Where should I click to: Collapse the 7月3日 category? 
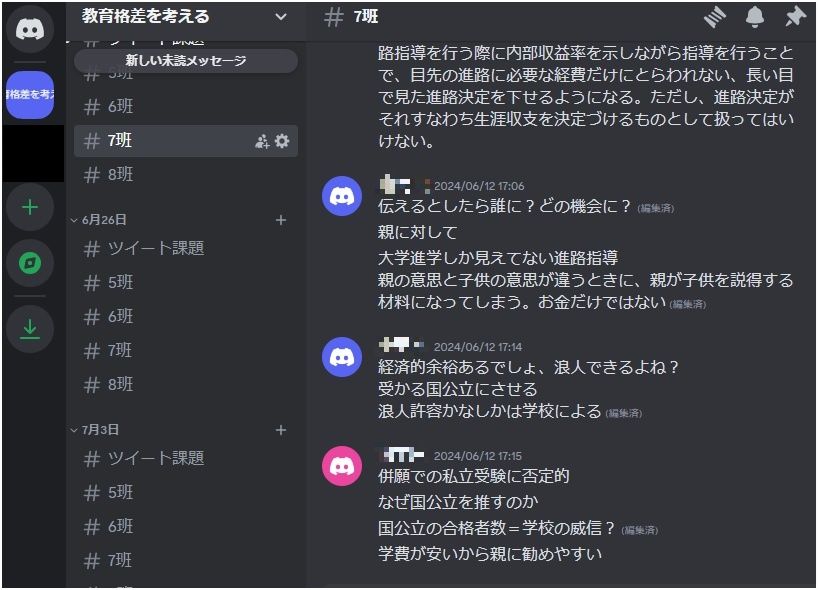point(100,429)
